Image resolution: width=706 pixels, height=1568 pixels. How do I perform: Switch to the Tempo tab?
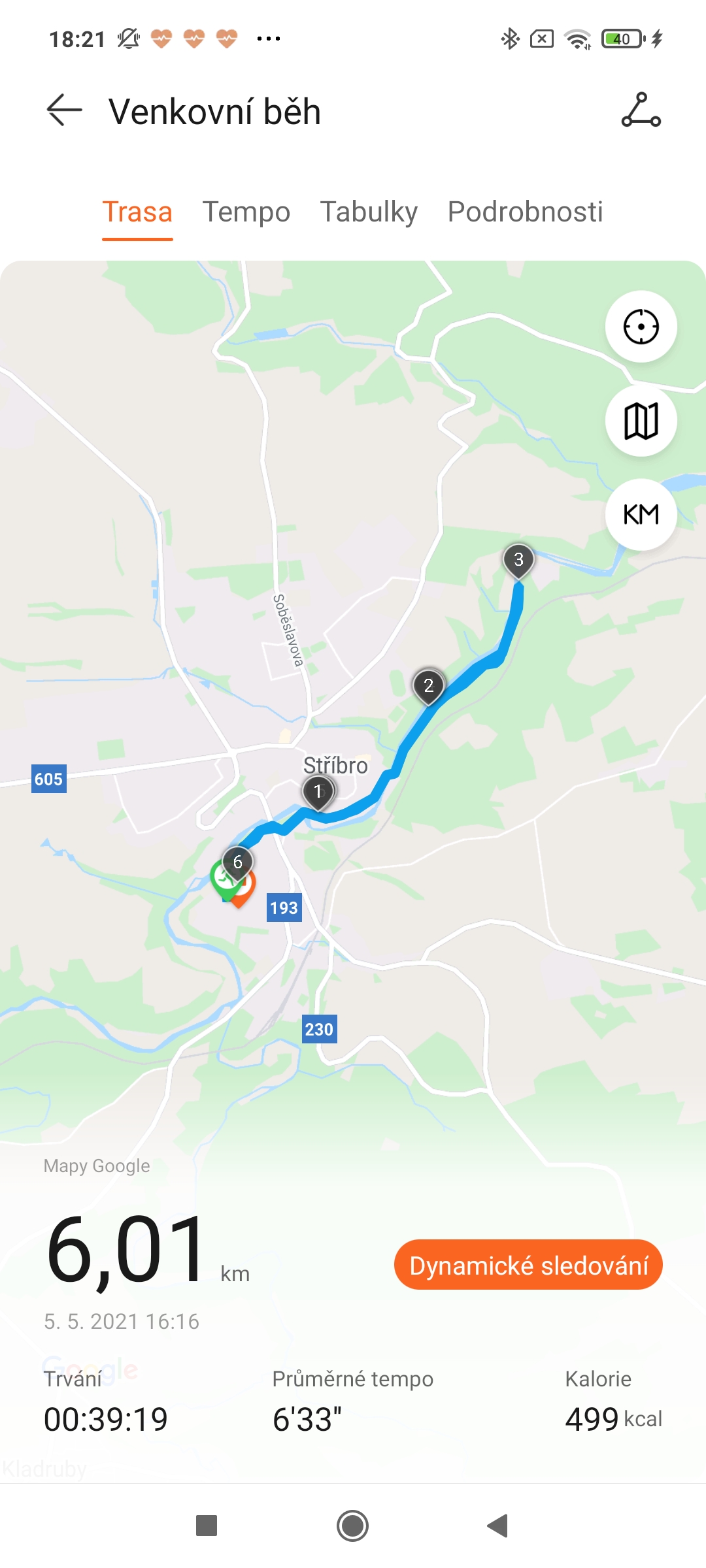(246, 212)
